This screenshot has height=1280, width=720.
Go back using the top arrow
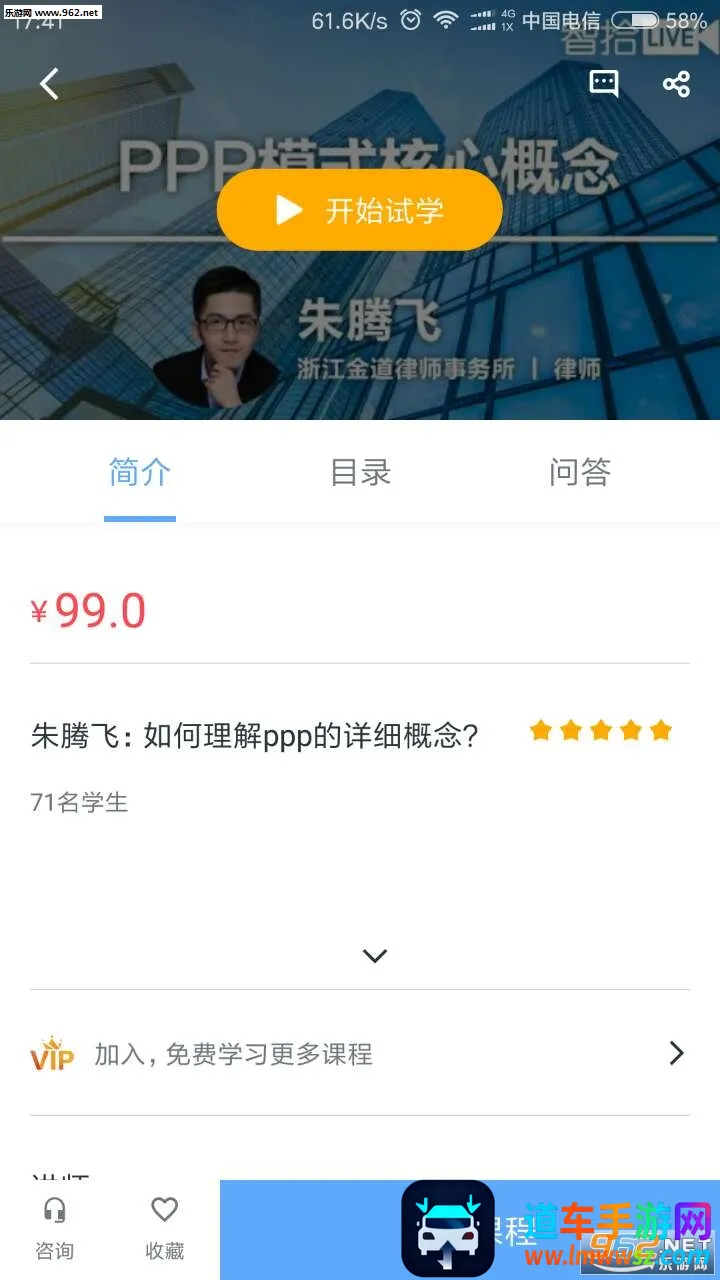click(49, 84)
